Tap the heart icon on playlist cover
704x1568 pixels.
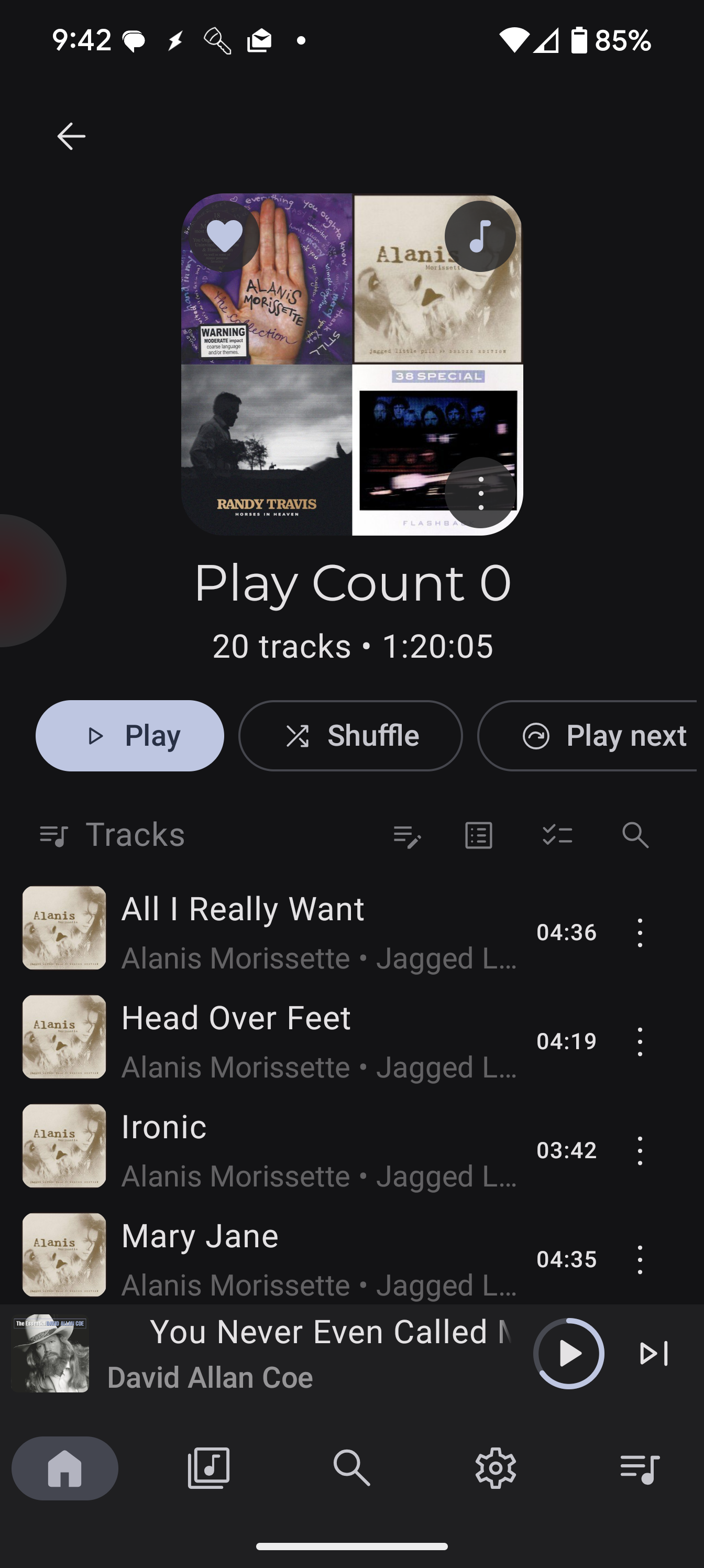click(225, 236)
